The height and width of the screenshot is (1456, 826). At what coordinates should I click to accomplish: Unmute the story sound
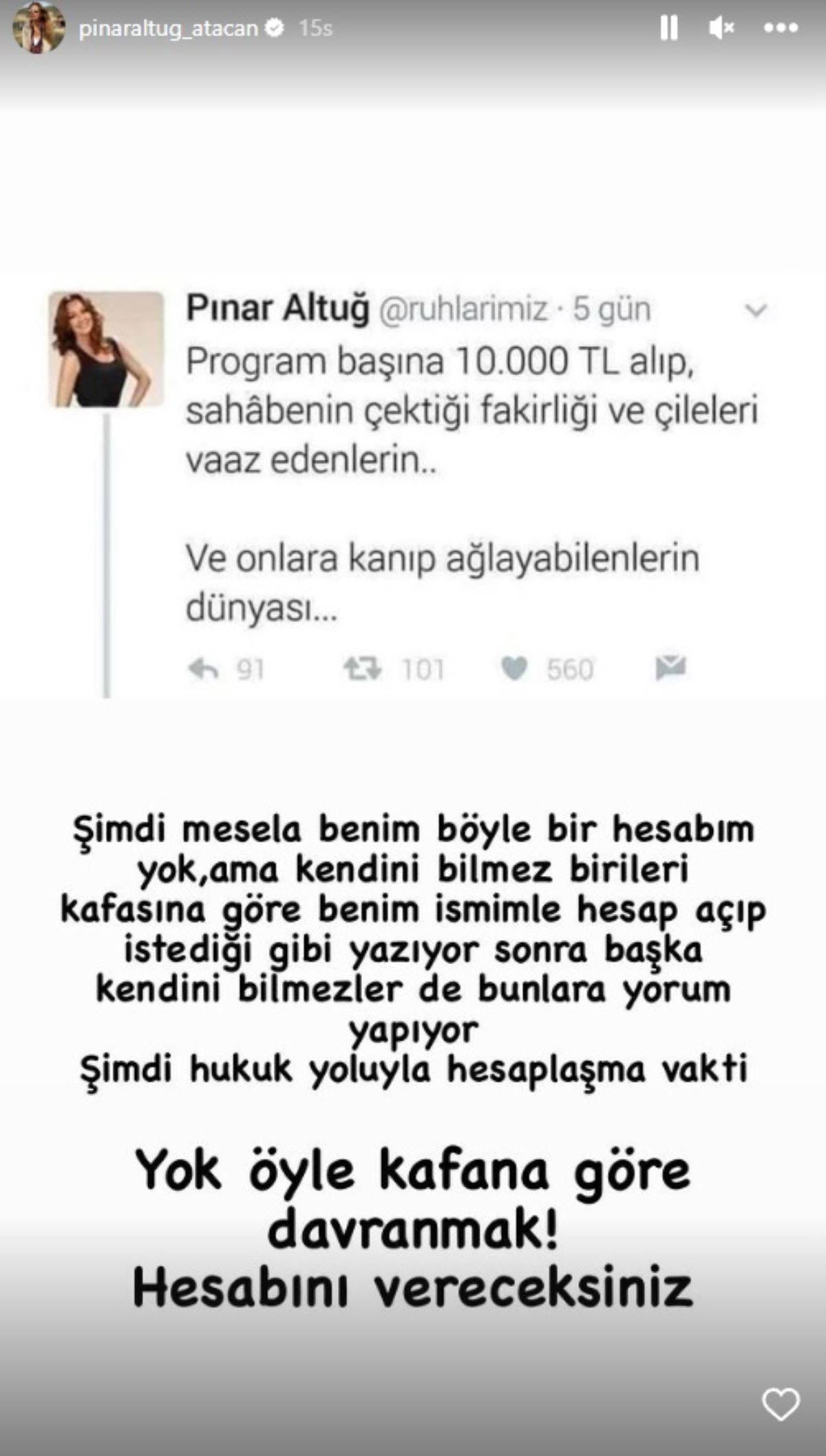pyautogui.click(x=721, y=28)
